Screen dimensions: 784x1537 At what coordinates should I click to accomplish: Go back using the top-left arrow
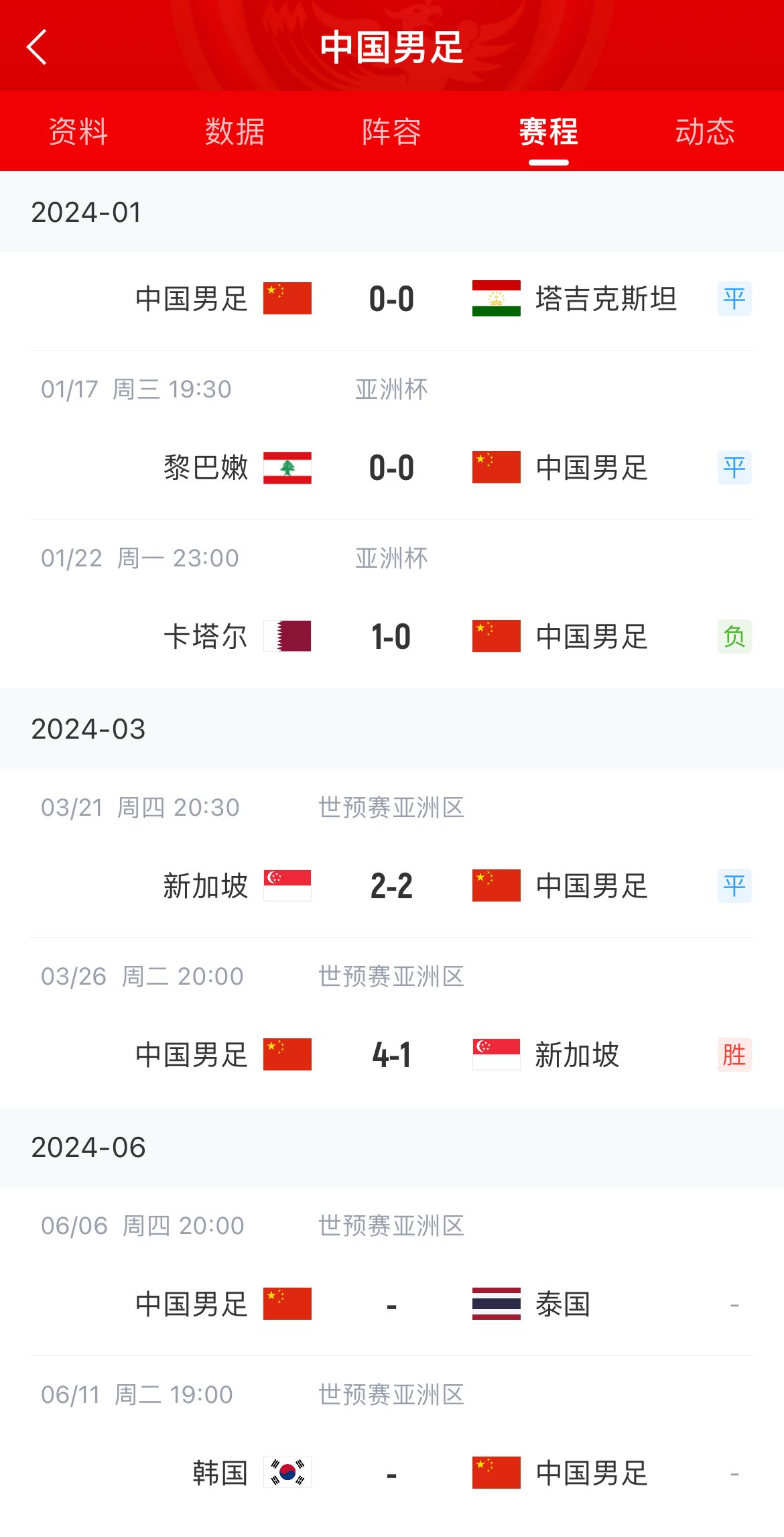click(37, 47)
